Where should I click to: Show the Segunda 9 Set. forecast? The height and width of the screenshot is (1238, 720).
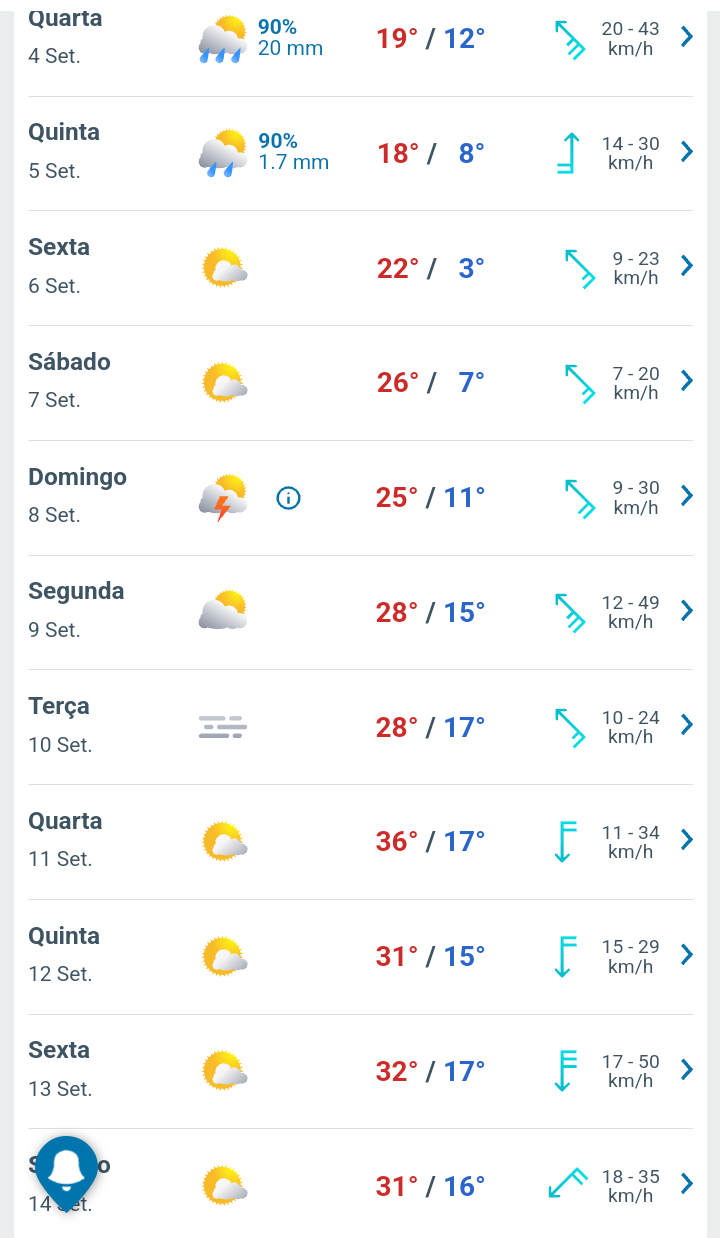360,612
